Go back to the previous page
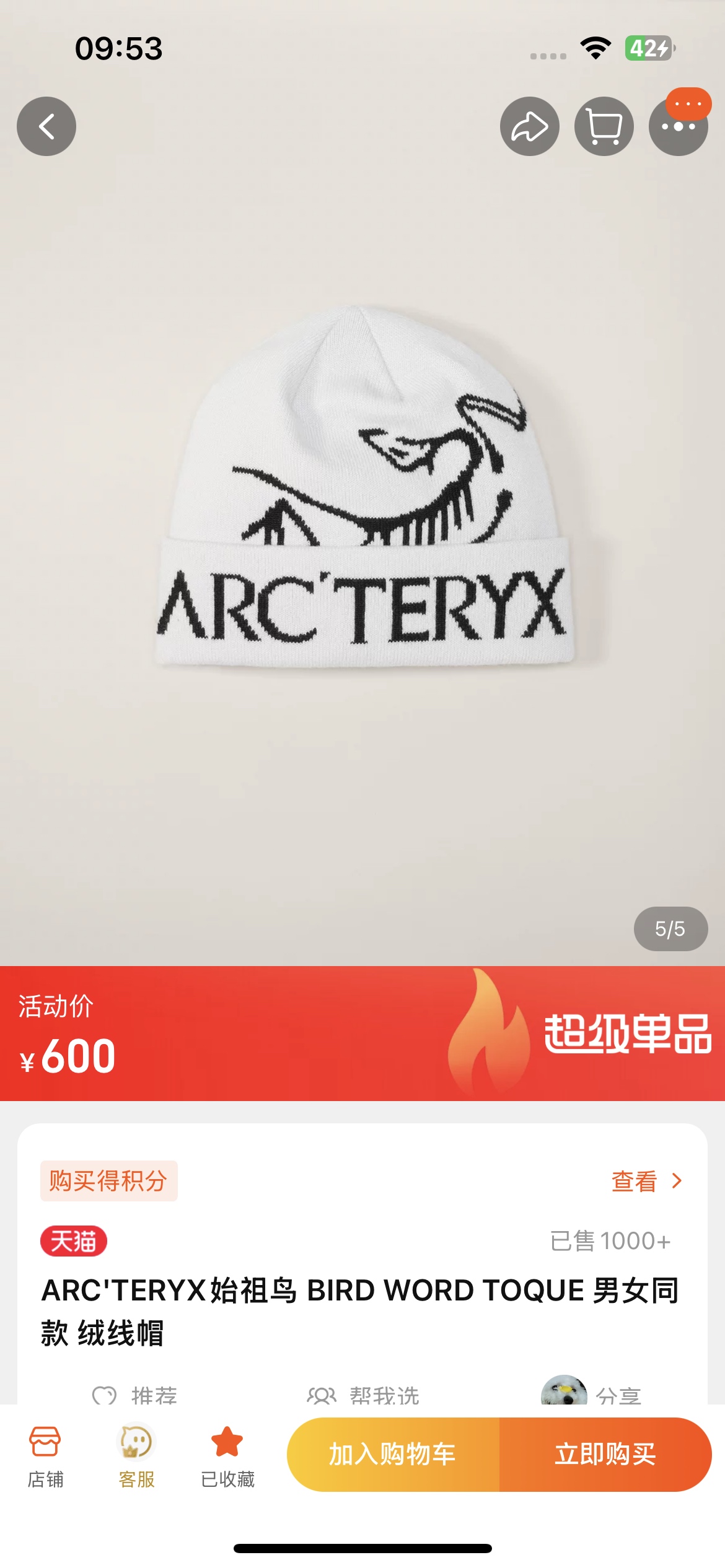The width and height of the screenshot is (725, 1568). [x=46, y=126]
